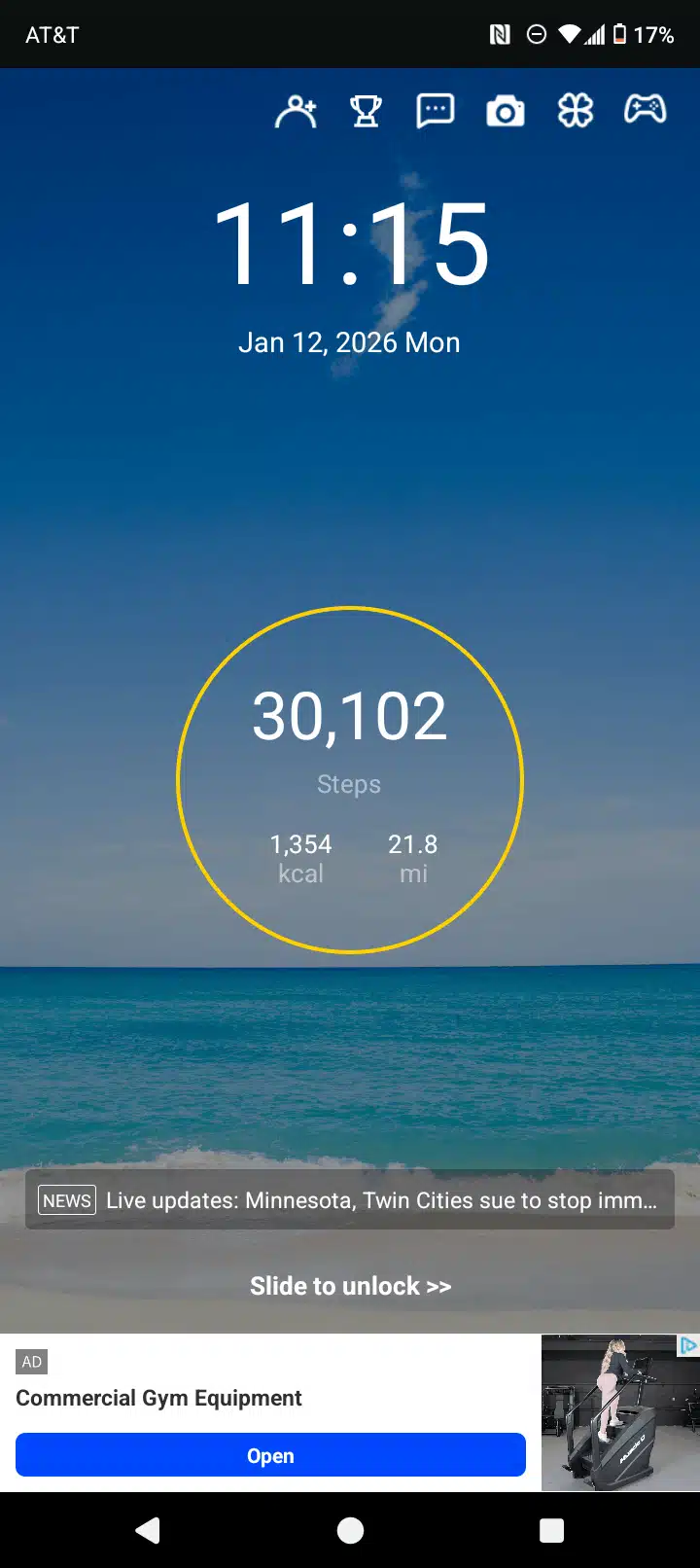
Task: Open the chat messages icon
Action: (436, 111)
